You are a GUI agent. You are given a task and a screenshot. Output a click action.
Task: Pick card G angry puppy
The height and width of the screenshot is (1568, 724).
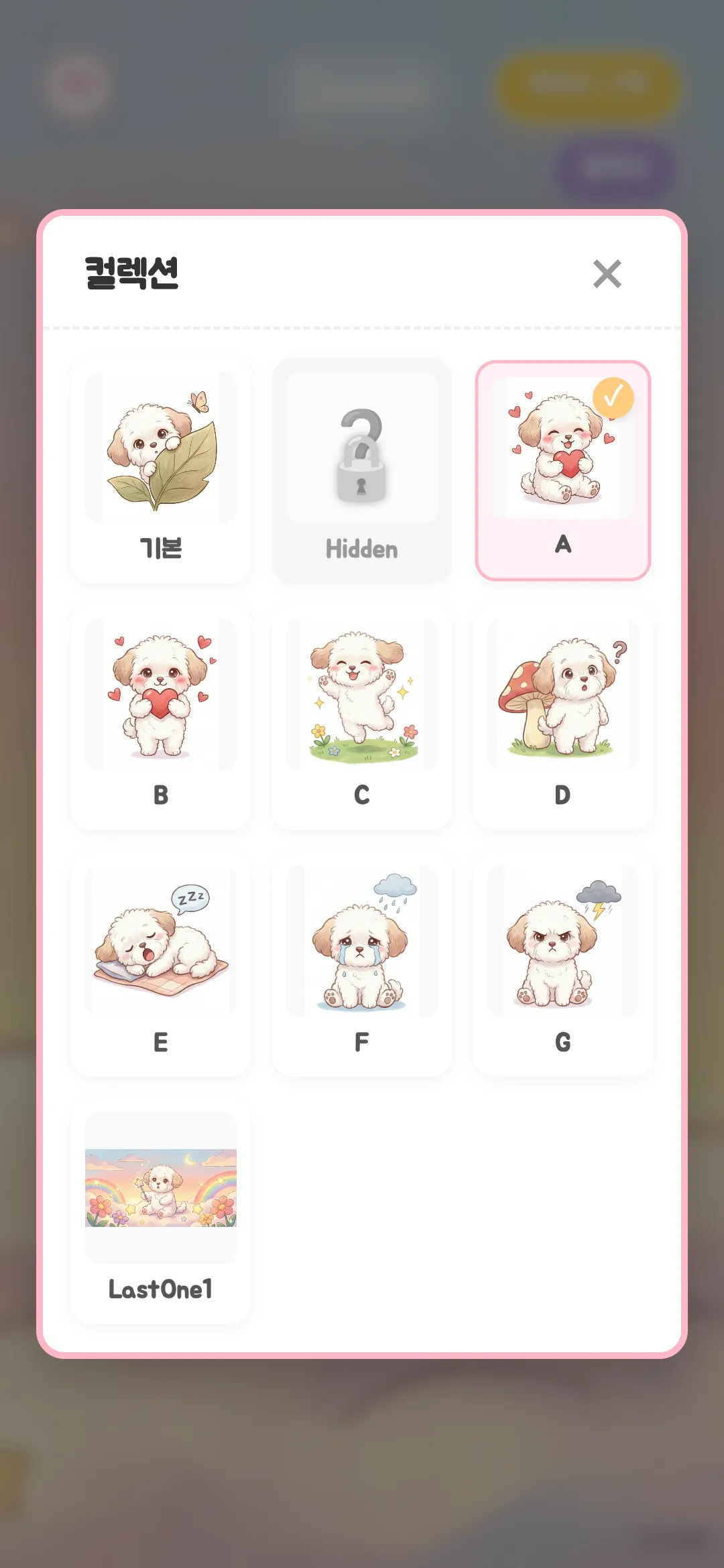tap(563, 964)
